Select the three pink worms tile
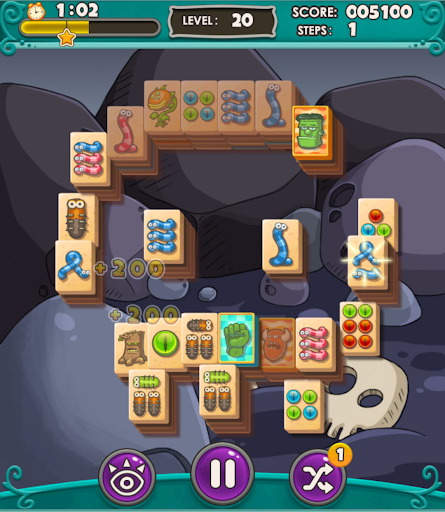 point(314,343)
